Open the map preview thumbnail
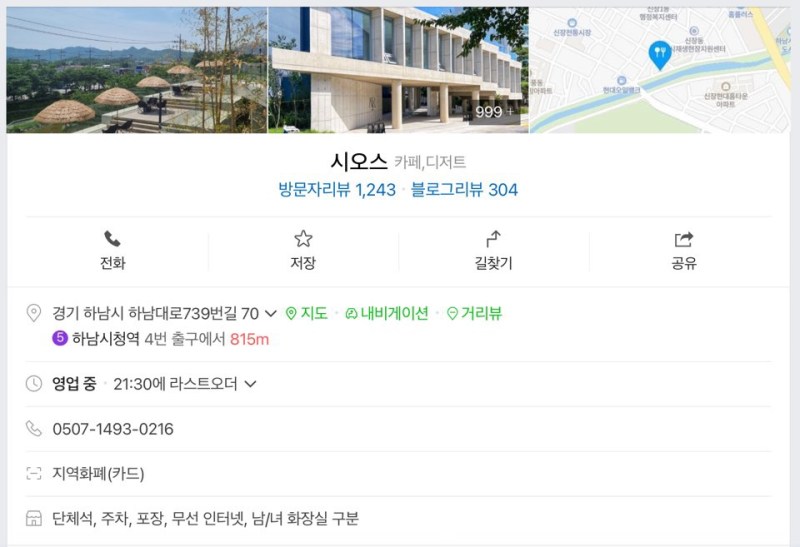The height and width of the screenshot is (547, 800). point(660,70)
